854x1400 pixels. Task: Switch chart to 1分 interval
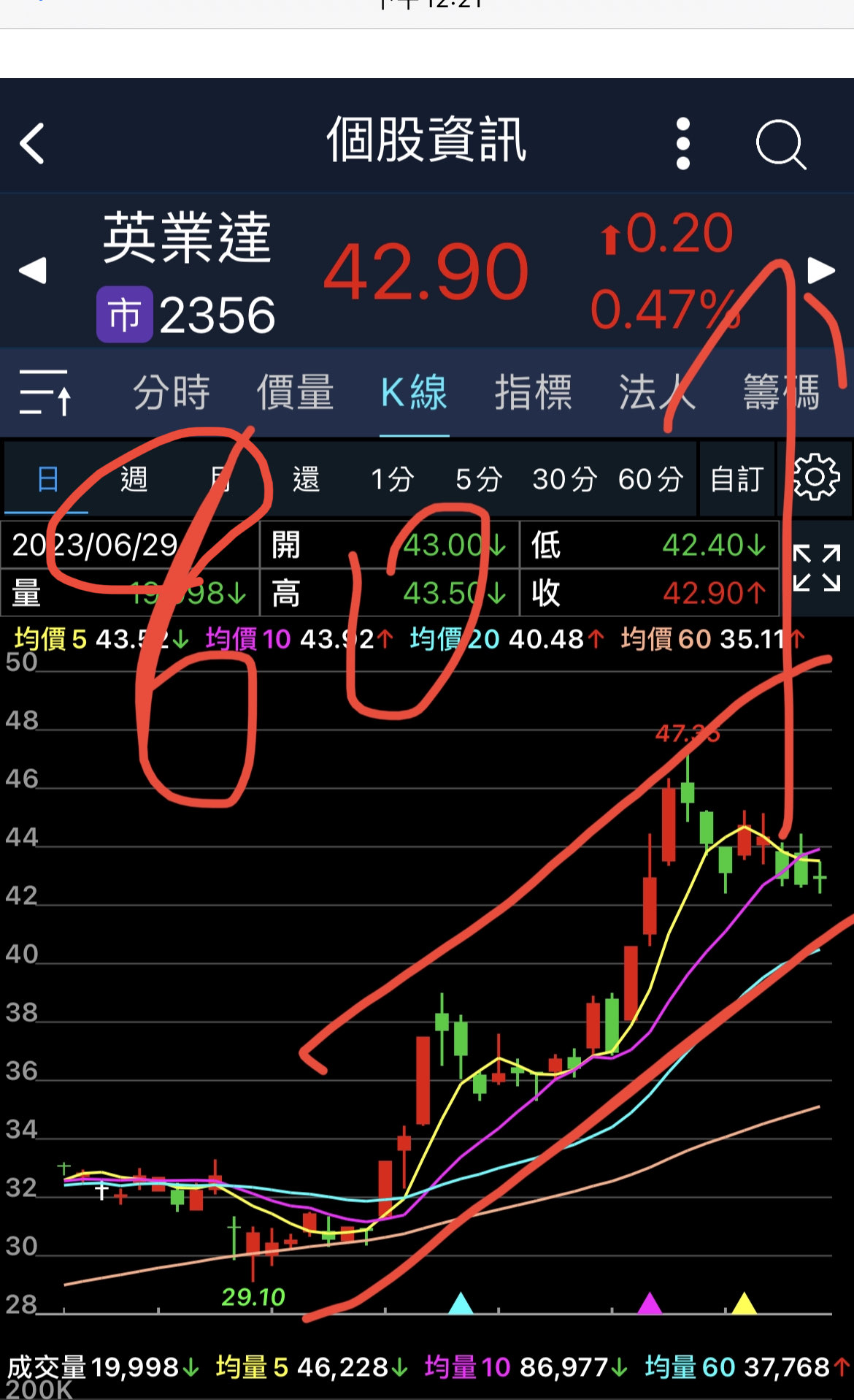[392, 479]
